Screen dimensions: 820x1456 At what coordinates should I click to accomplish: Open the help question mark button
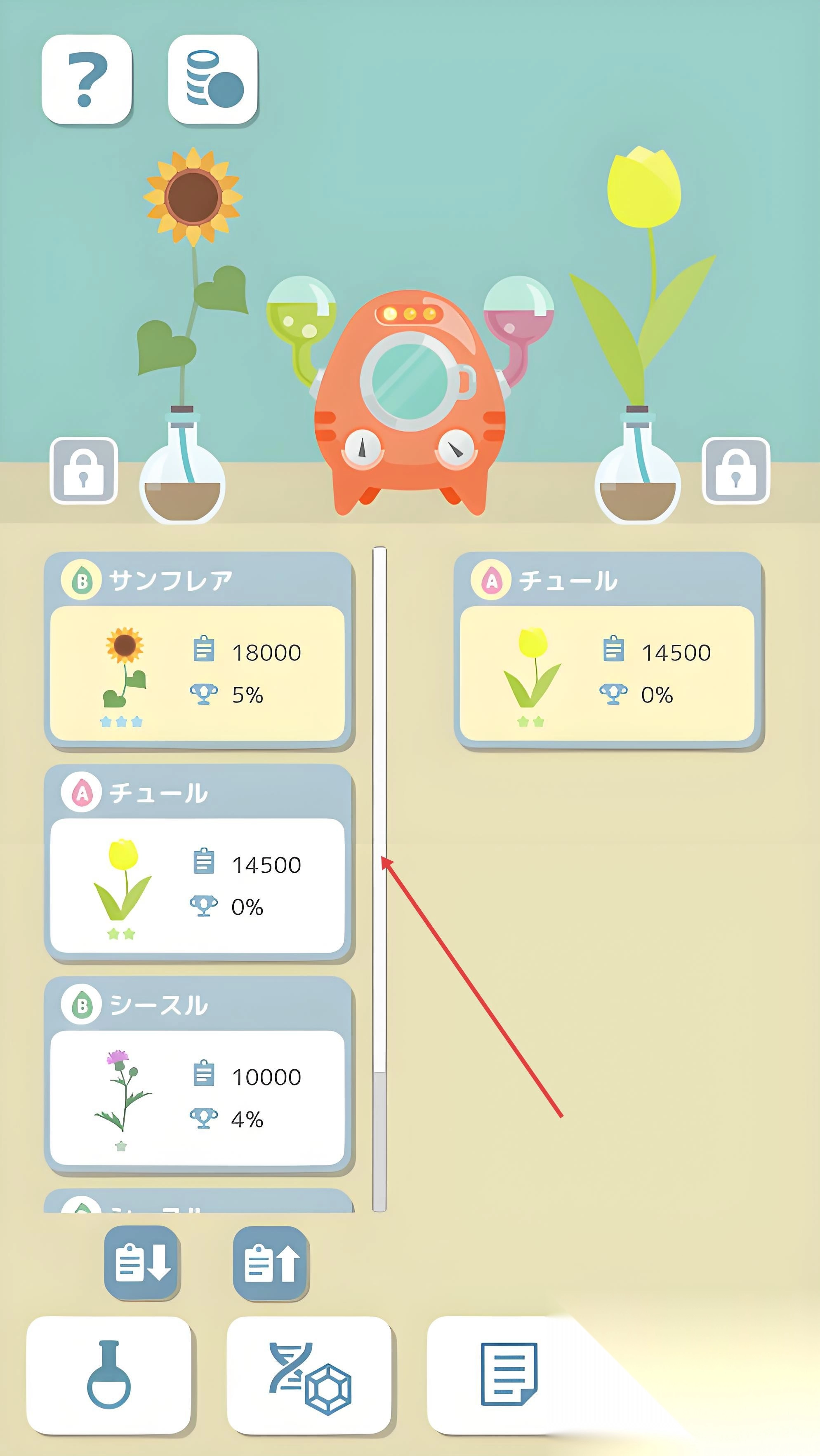point(87,79)
